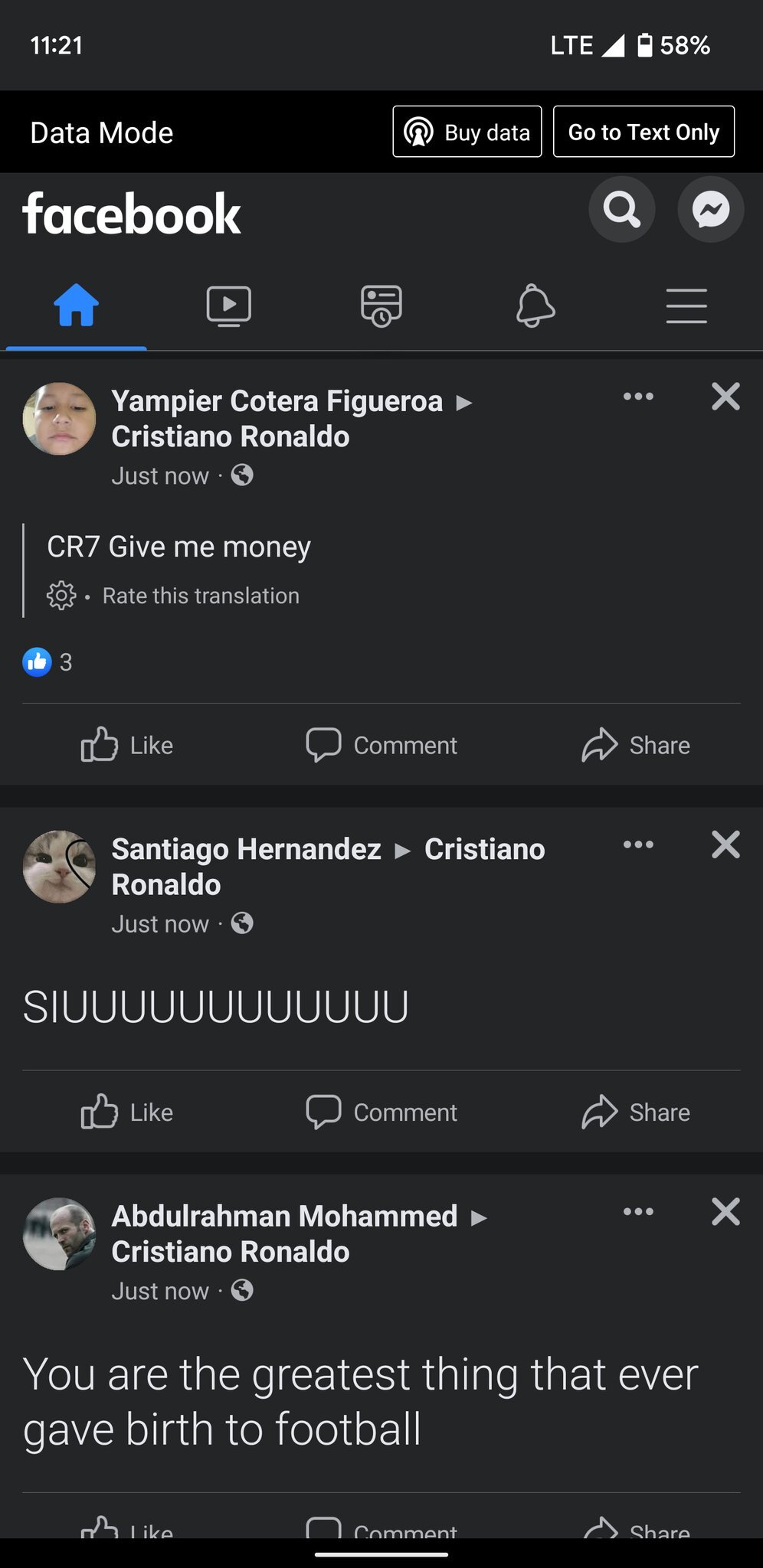This screenshot has height=1568, width=763.
Task: Open the feeds tab with clock icon
Action: tap(381, 305)
